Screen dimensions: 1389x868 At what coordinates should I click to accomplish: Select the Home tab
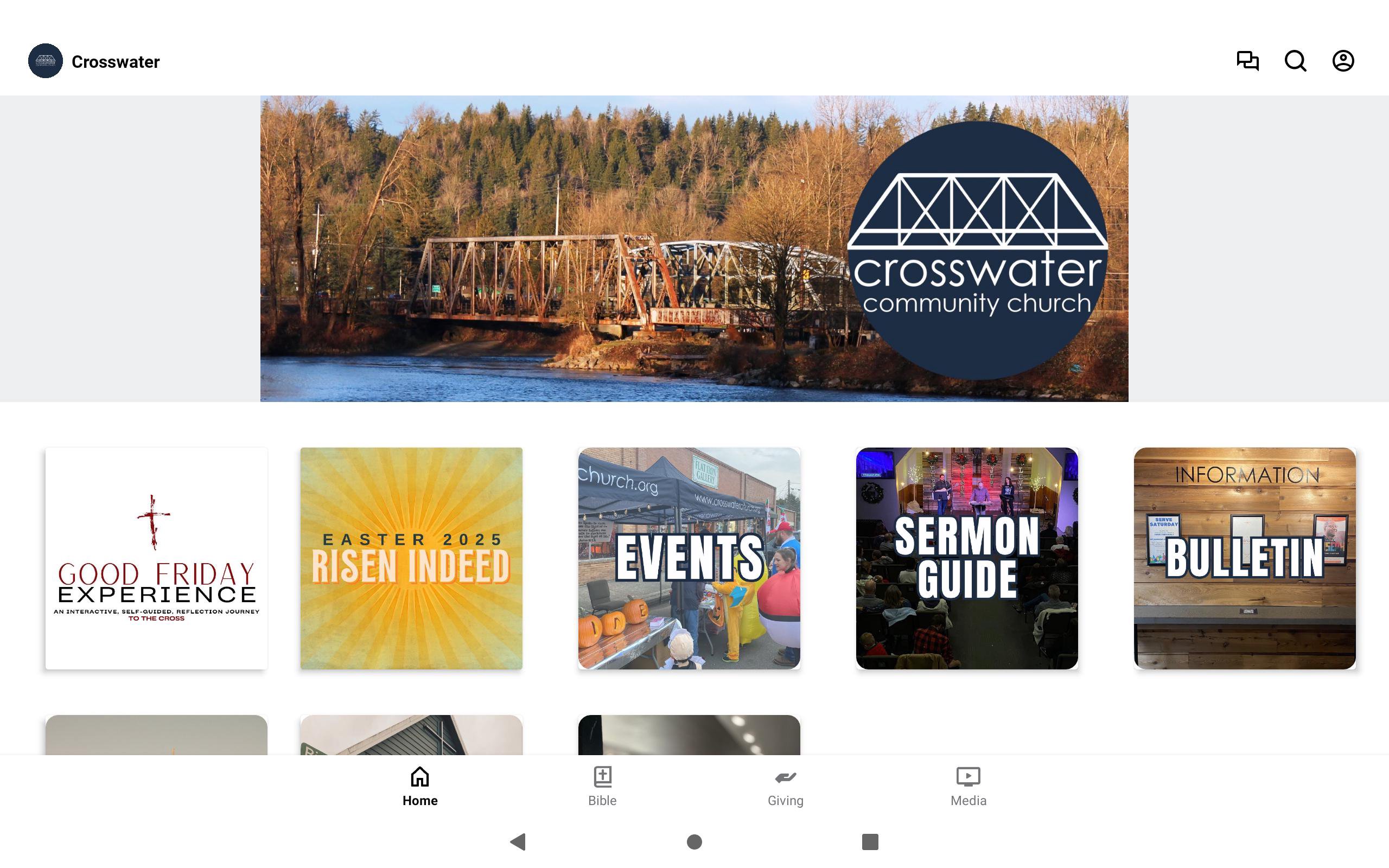point(419,787)
